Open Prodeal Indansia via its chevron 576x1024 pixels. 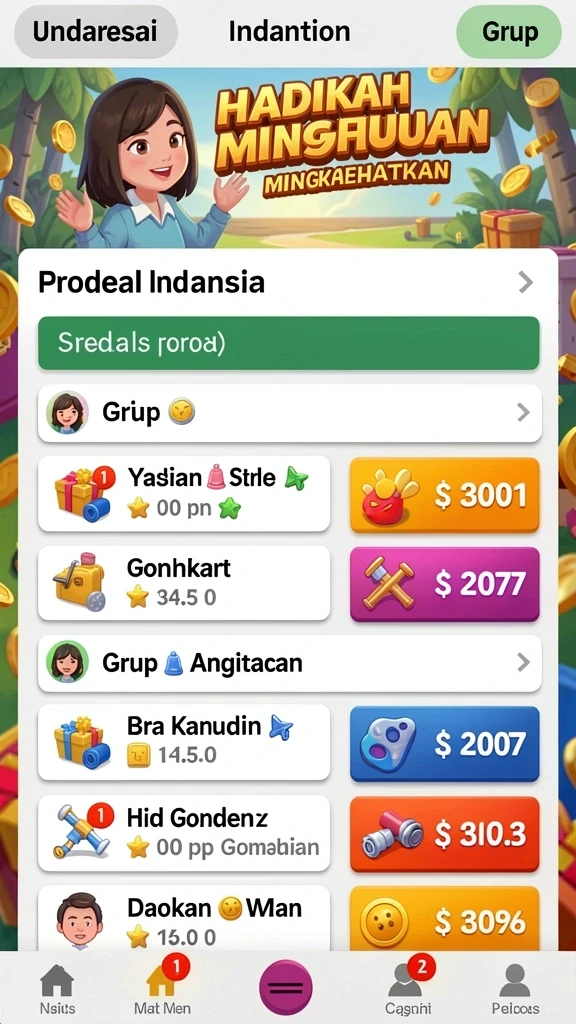coord(526,283)
